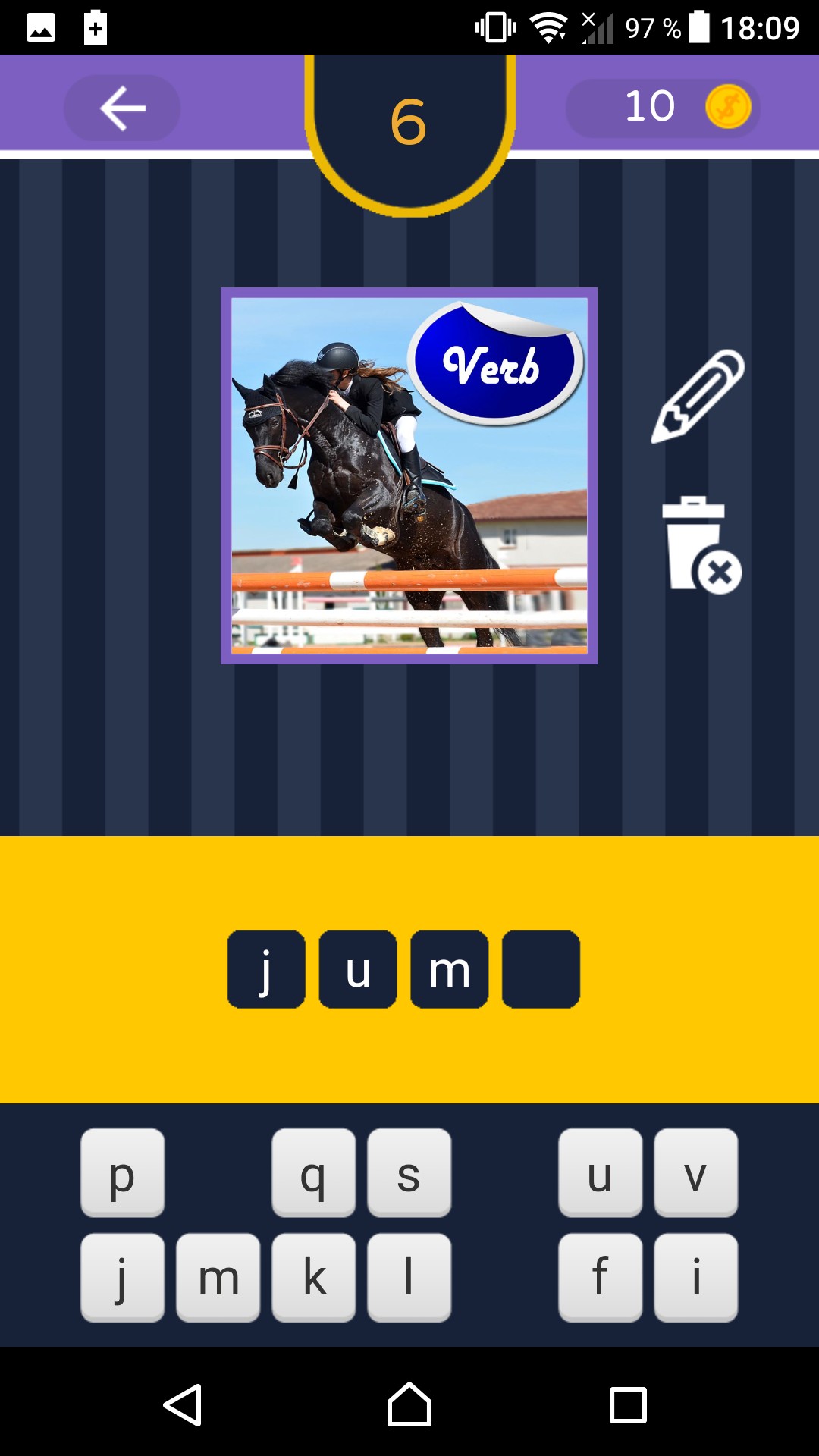819x1456 pixels.
Task: Select the letter i tile
Action: point(695,1277)
